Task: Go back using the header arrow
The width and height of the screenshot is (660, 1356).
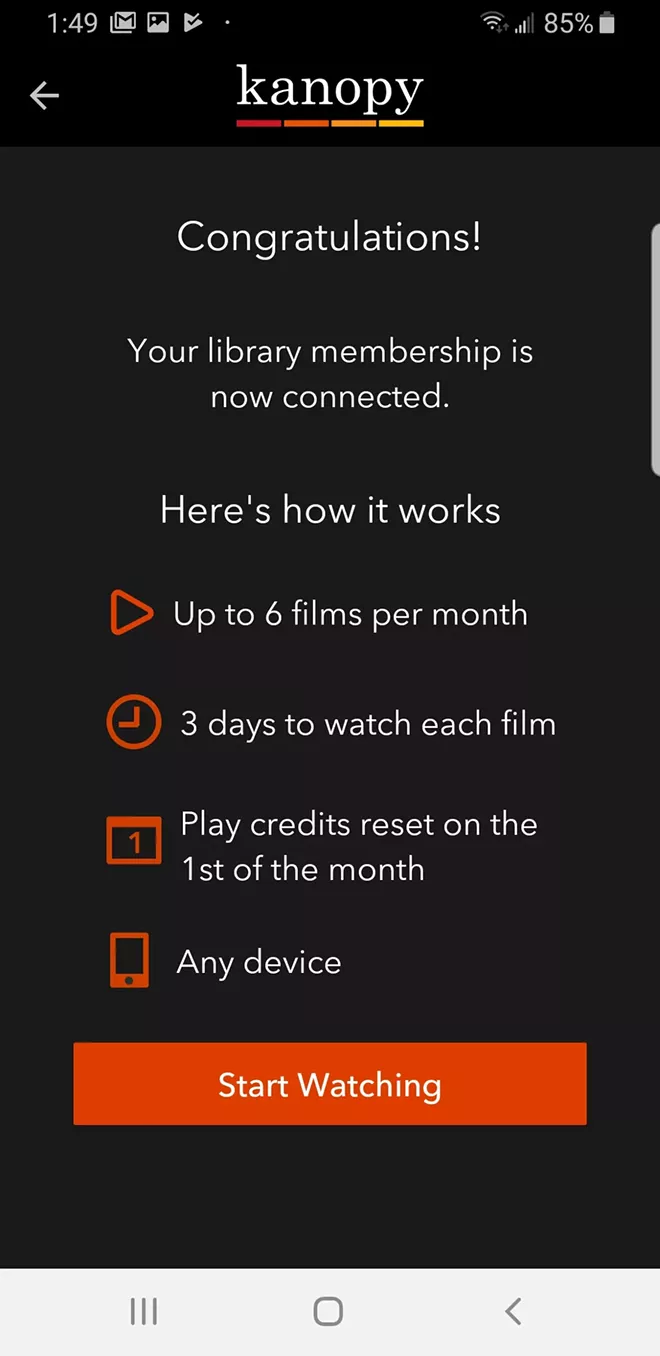Action: (x=44, y=95)
